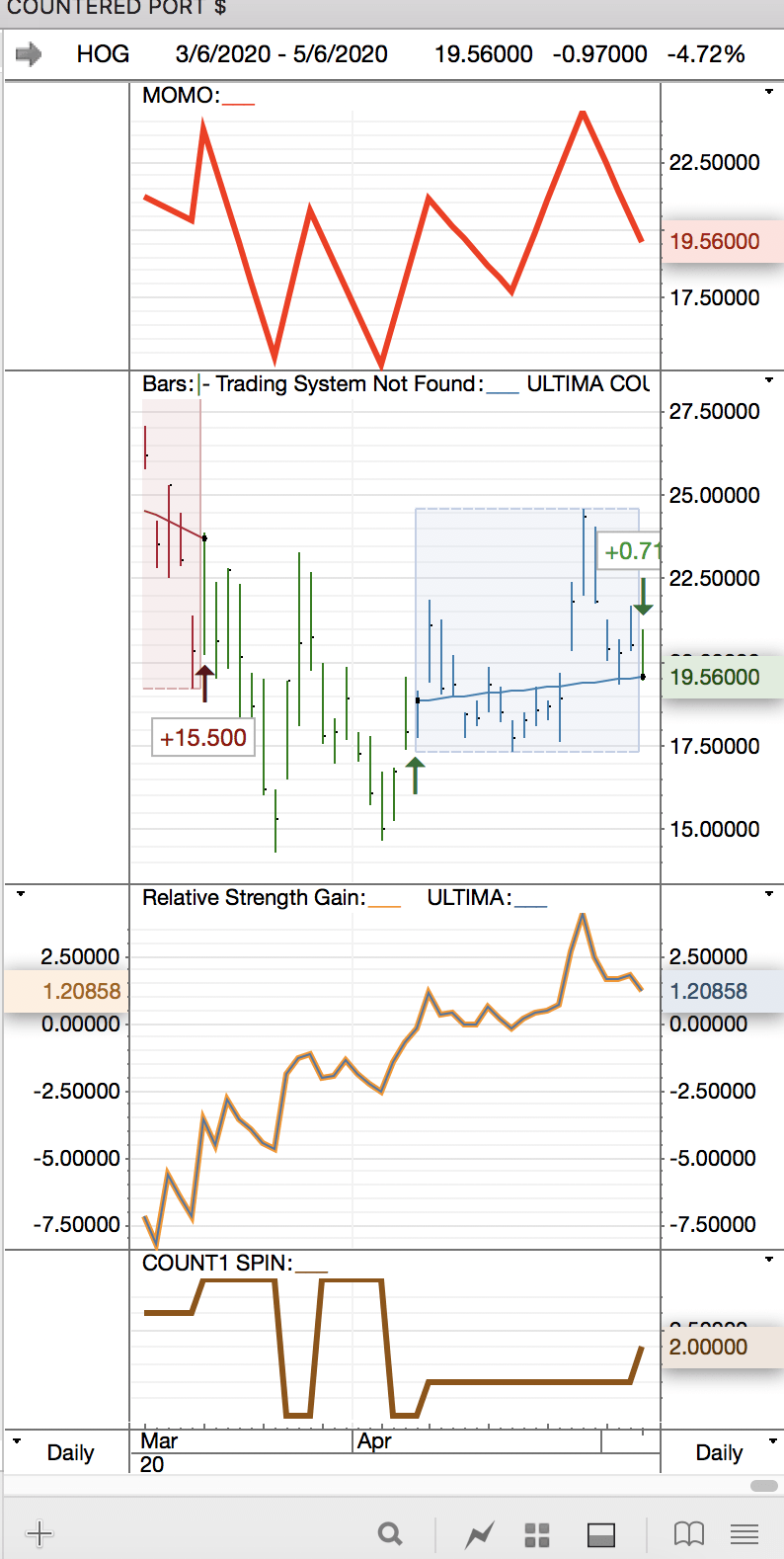
Task: Expand the MOMO pane dropdown triangle
Action: pos(769,92)
